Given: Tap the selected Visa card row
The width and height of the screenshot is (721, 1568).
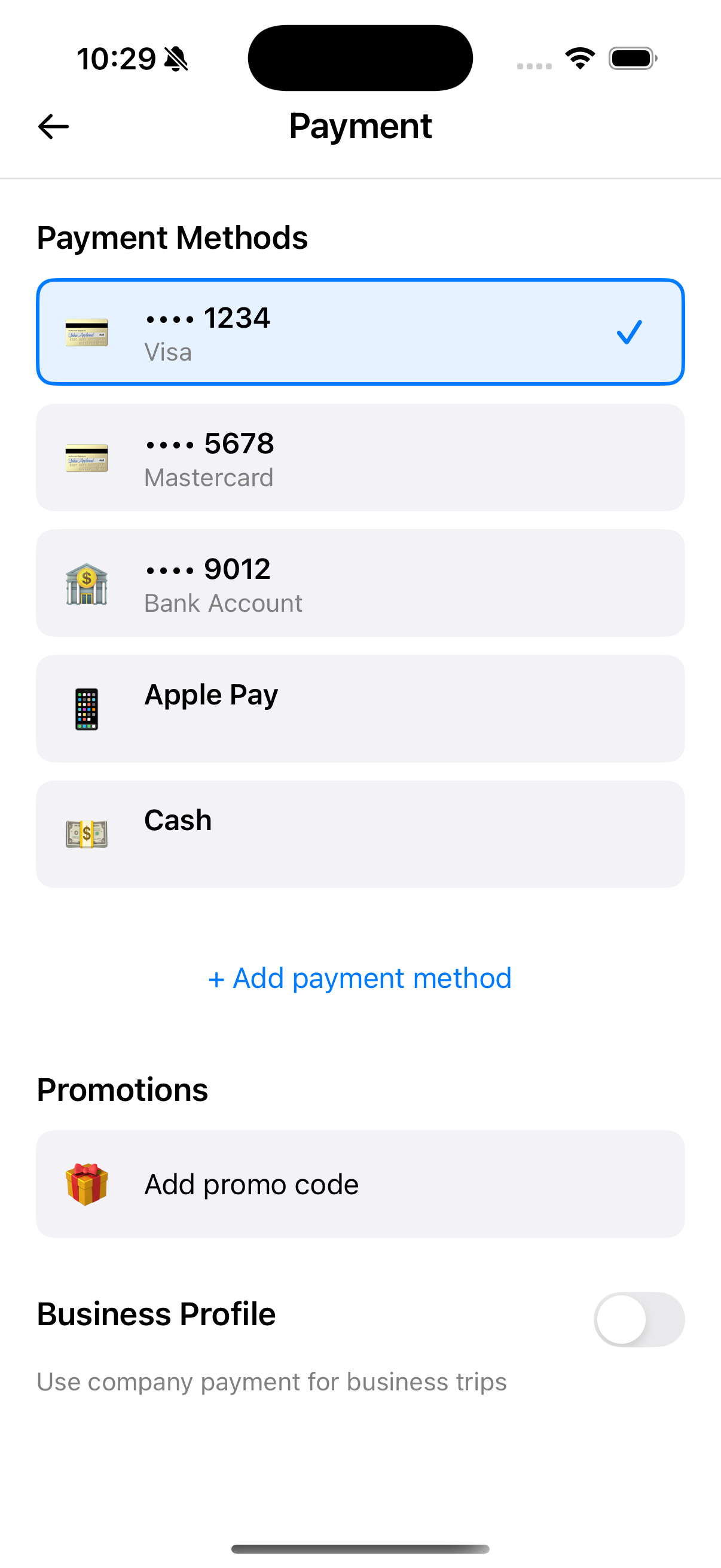Looking at the screenshot, I should pos(360,332).
